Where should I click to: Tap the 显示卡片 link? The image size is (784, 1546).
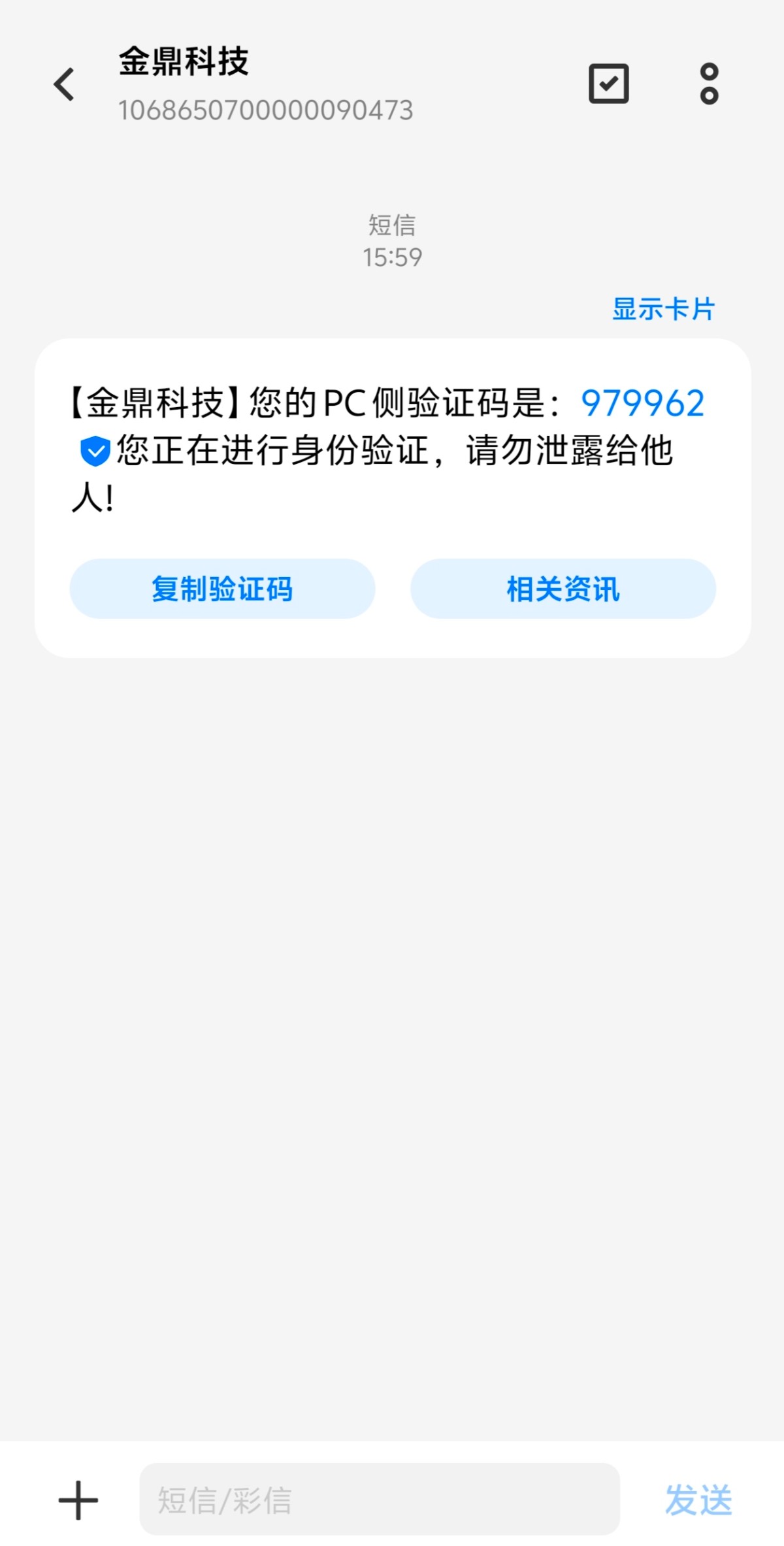coord(663,309)
